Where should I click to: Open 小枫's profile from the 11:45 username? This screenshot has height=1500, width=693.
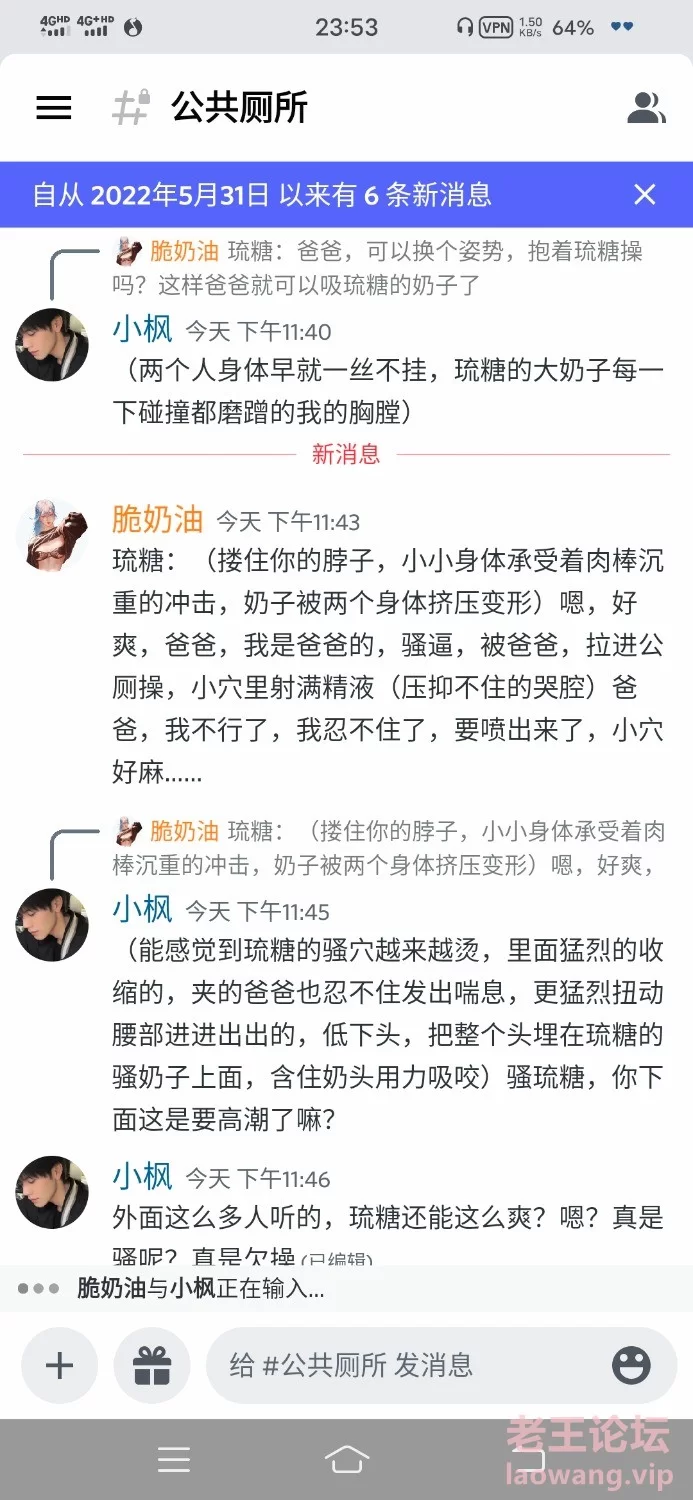click(x=142, y=909)
